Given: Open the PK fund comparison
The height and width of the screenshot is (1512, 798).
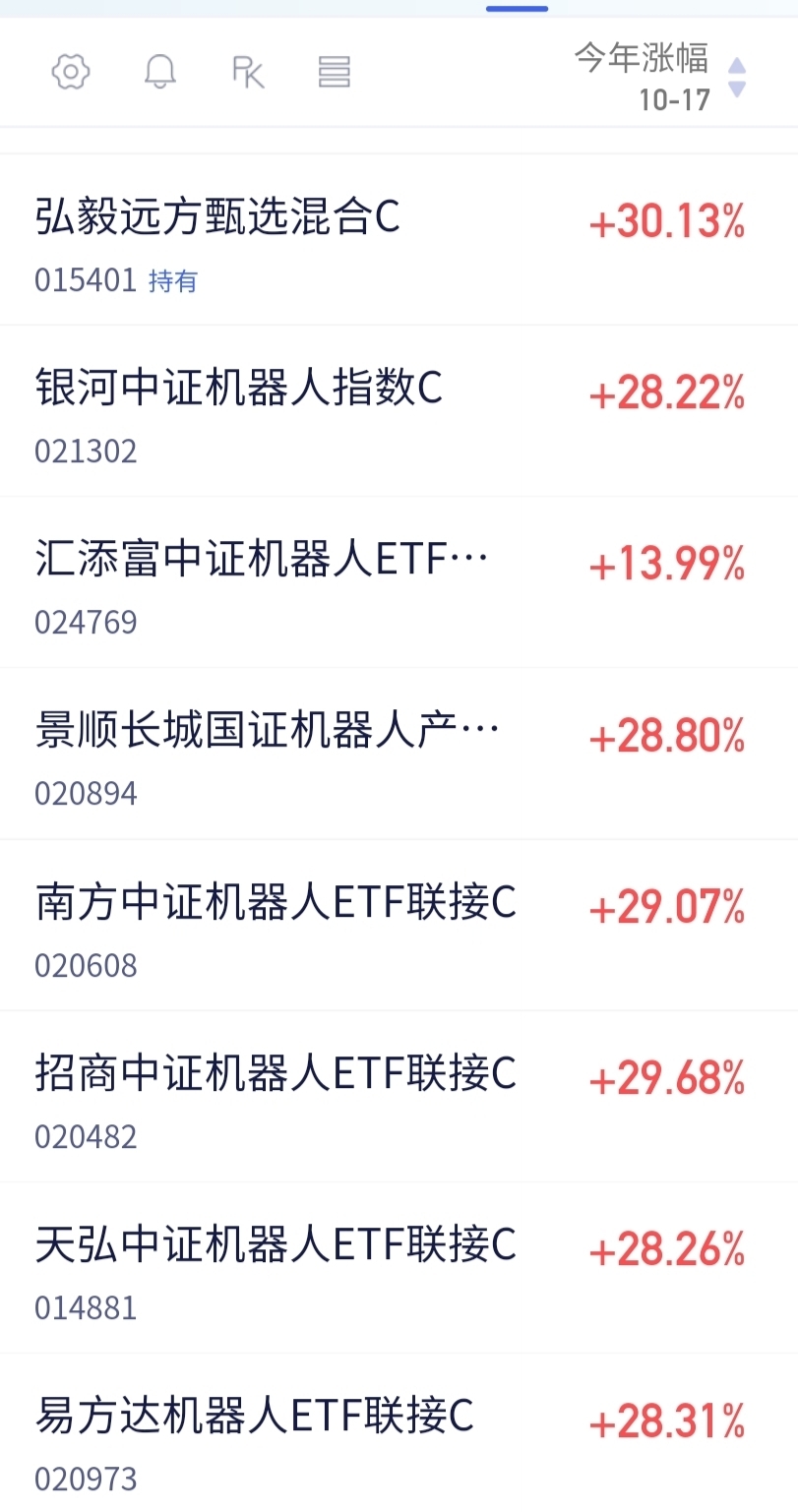Looking at the screenshot, I should pos(247,72).
